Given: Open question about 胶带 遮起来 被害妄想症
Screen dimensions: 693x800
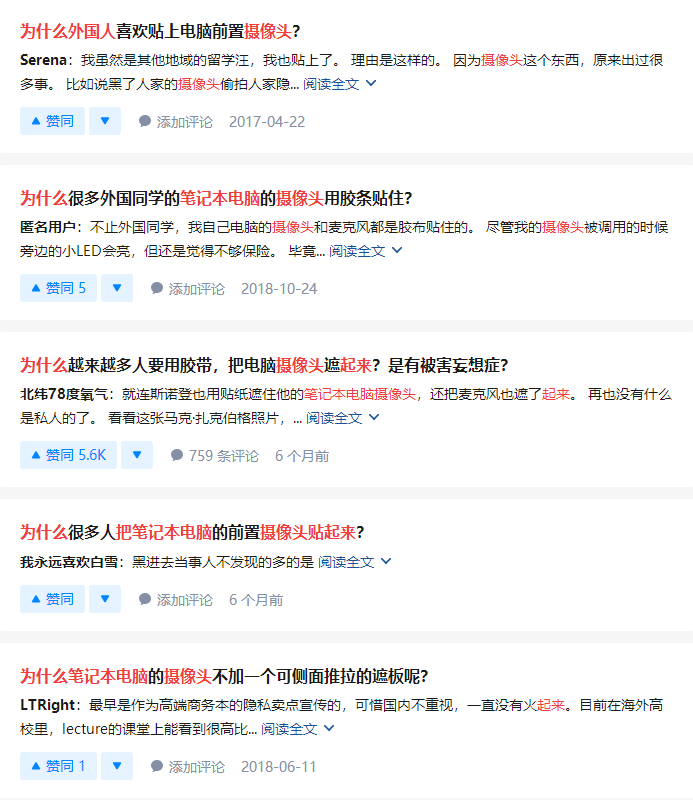Looking at the screenshot, I should click(x=264, y=365).
